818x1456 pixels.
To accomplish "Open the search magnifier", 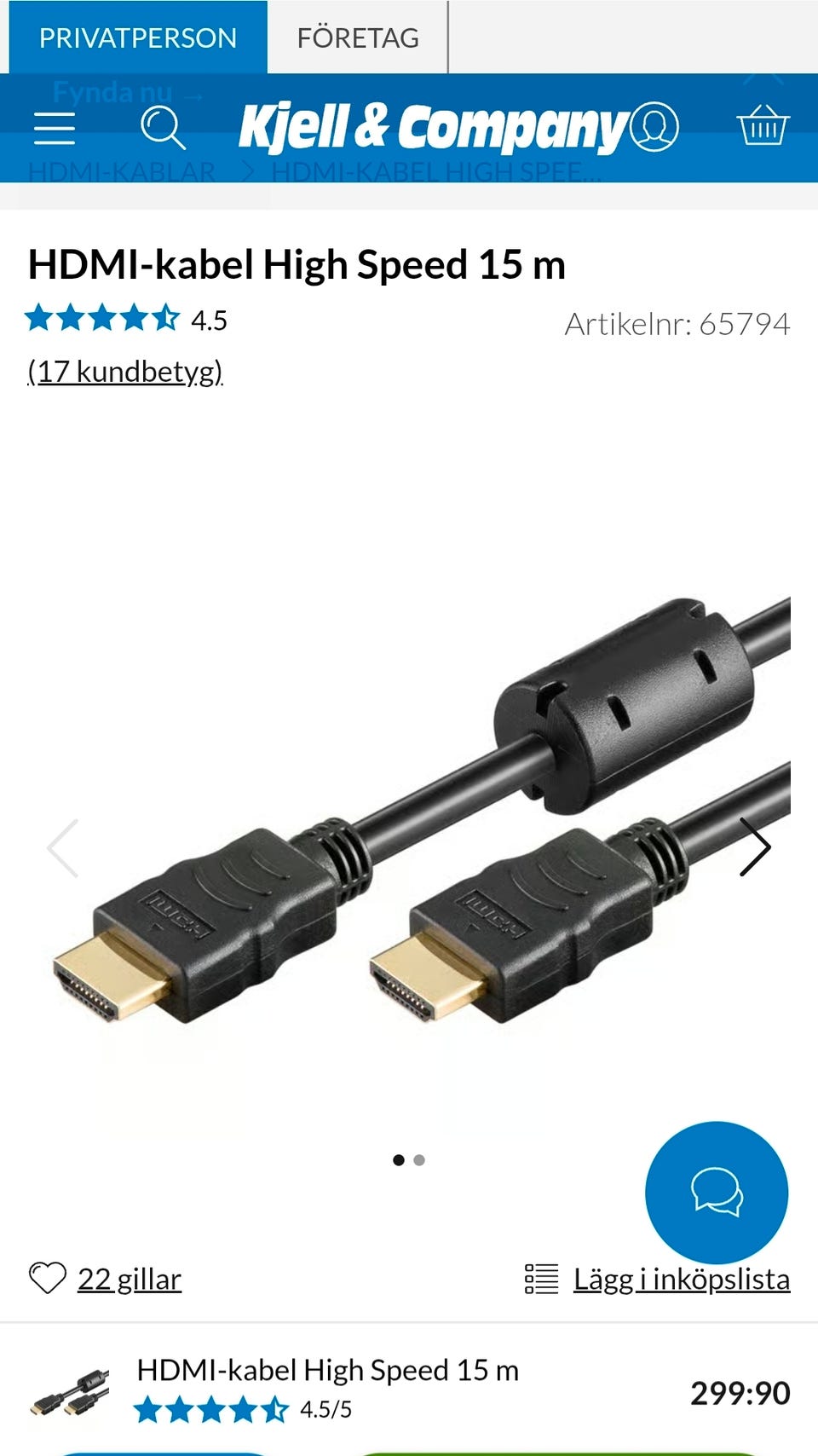I will [162, 128].
